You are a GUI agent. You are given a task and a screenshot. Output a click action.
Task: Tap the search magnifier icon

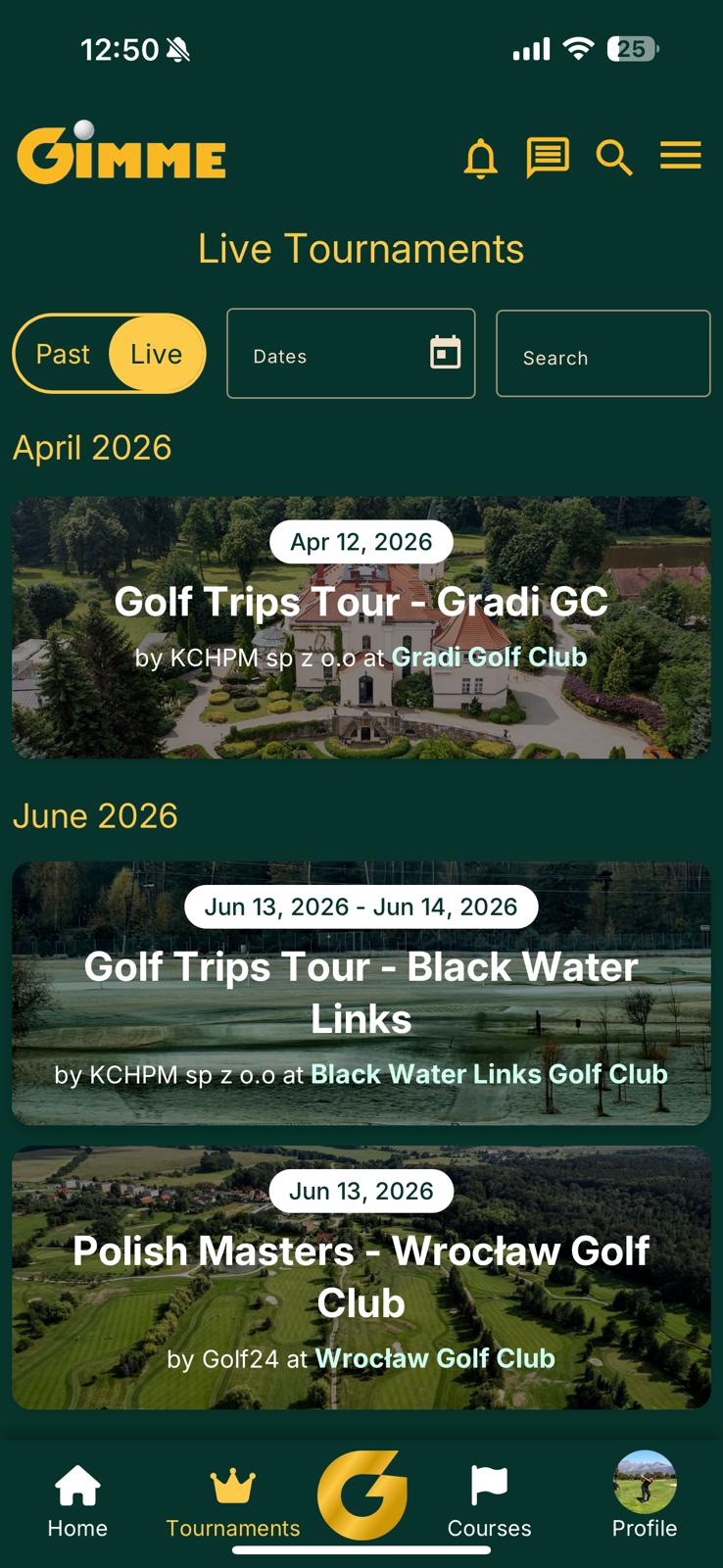tap(614, 157)
